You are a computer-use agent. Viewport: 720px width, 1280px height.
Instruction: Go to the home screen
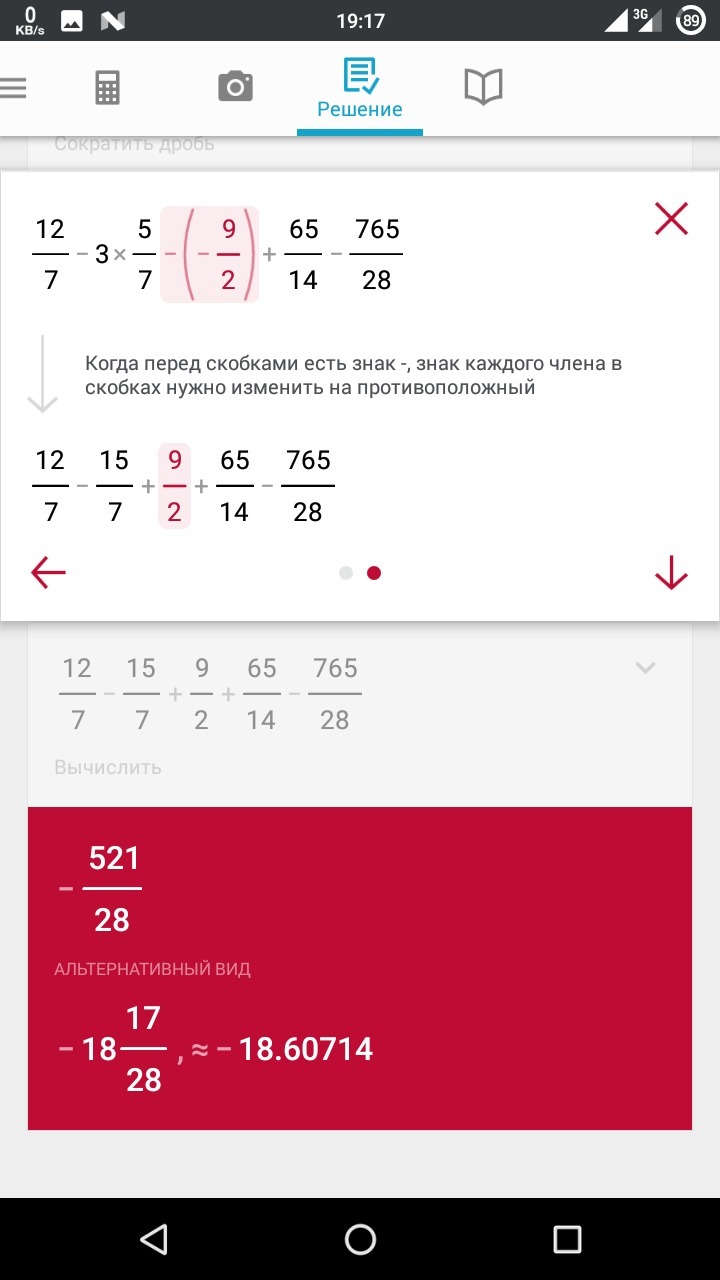pos(360,1239)
